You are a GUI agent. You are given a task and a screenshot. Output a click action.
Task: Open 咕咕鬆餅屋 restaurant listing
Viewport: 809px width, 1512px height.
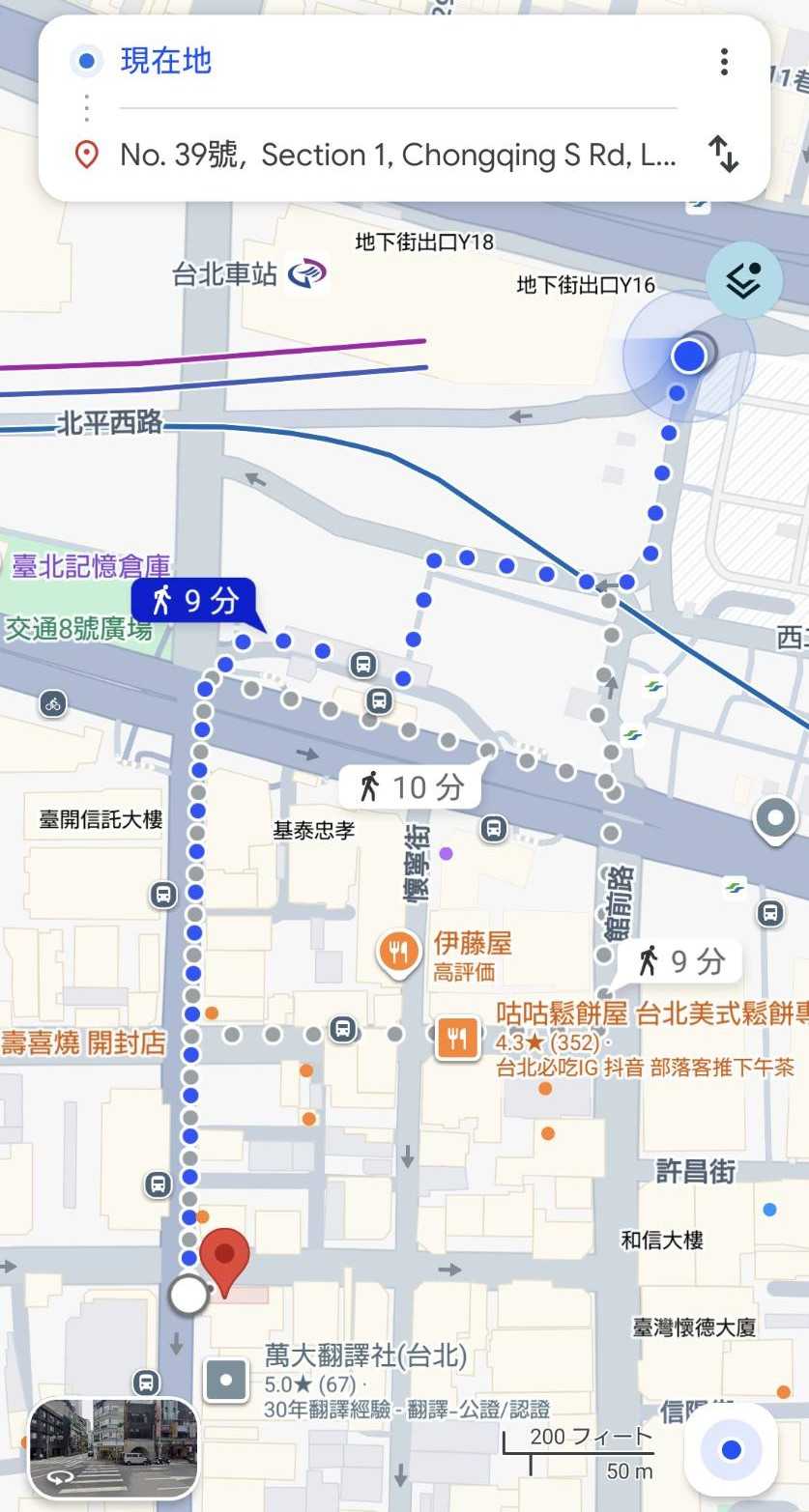[x=458, y=1040]
